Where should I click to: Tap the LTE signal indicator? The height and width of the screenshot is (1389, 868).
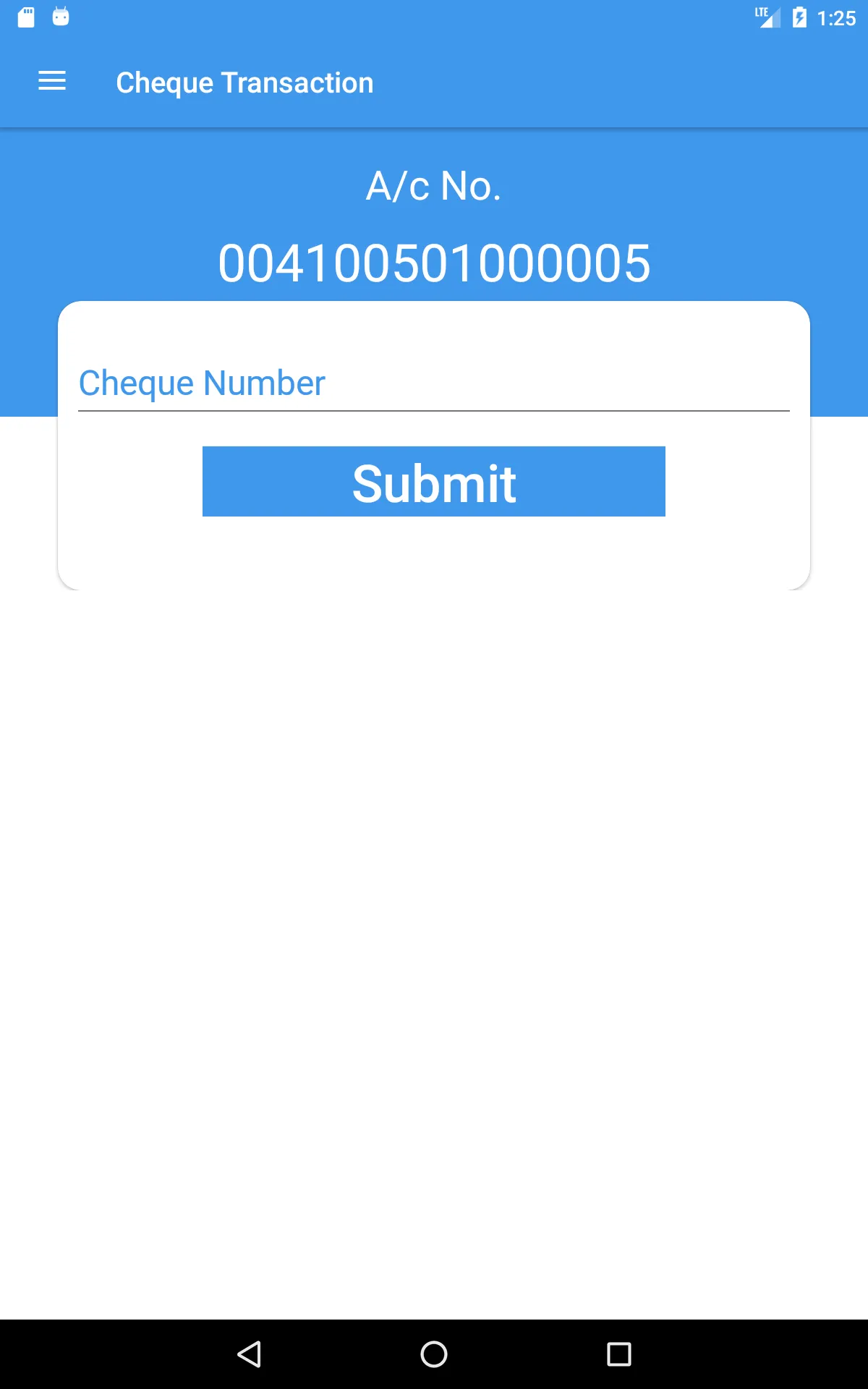pyautogui.click(x=767, y=16)
